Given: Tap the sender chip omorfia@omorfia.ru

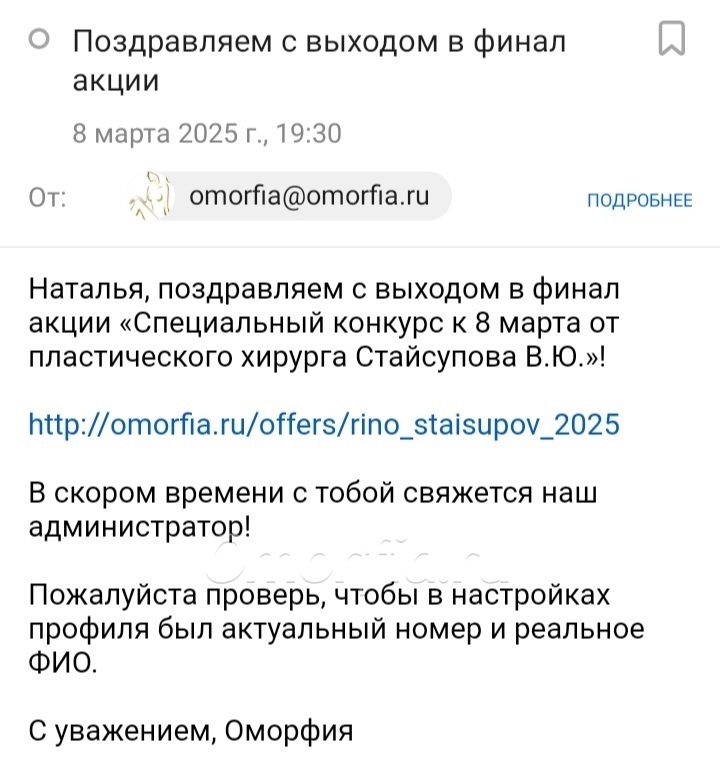Looking at the screenshot, I should click(288, 197).
